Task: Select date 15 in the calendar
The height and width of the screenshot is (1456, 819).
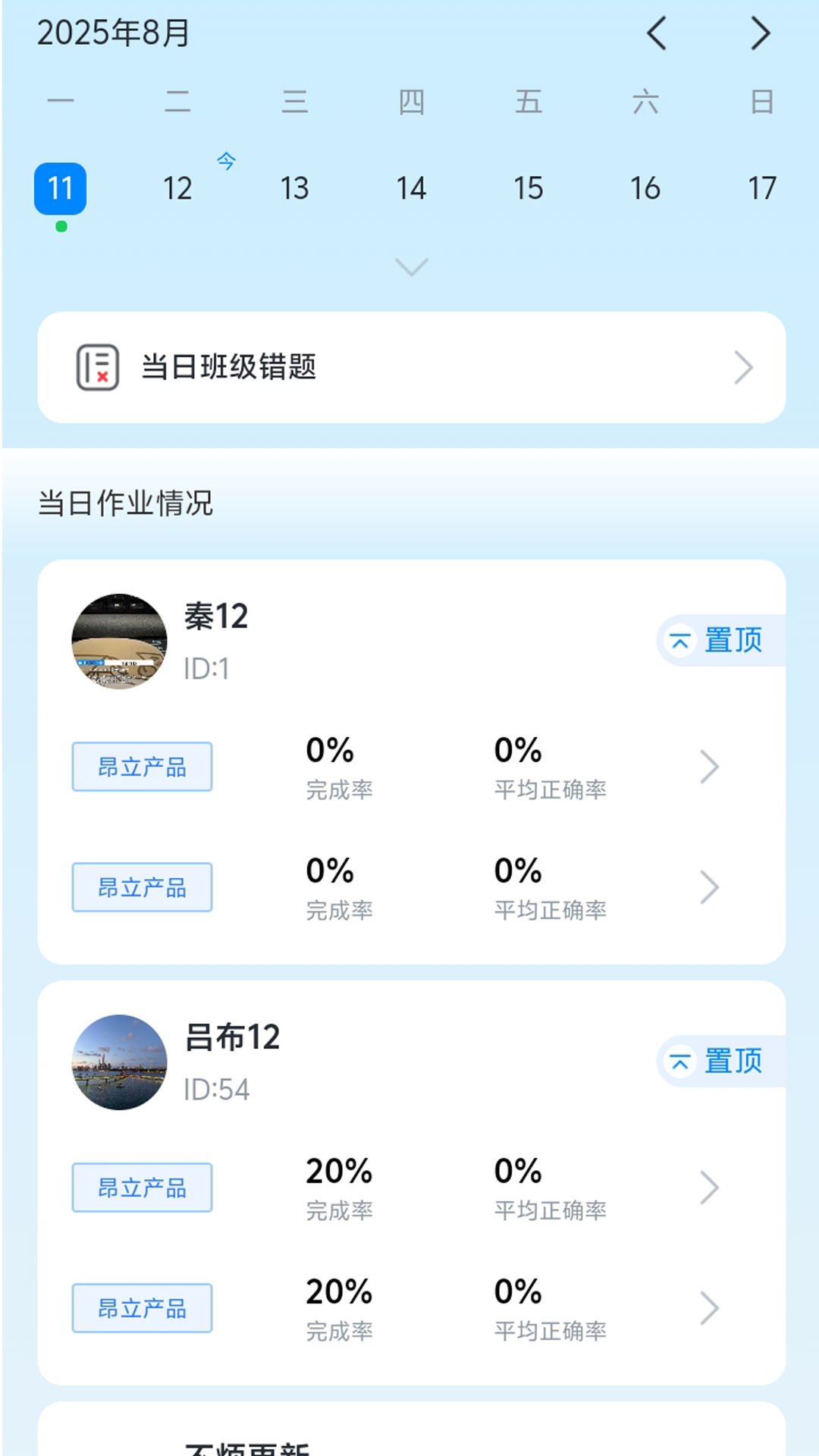Action: (x=529, y=188)
